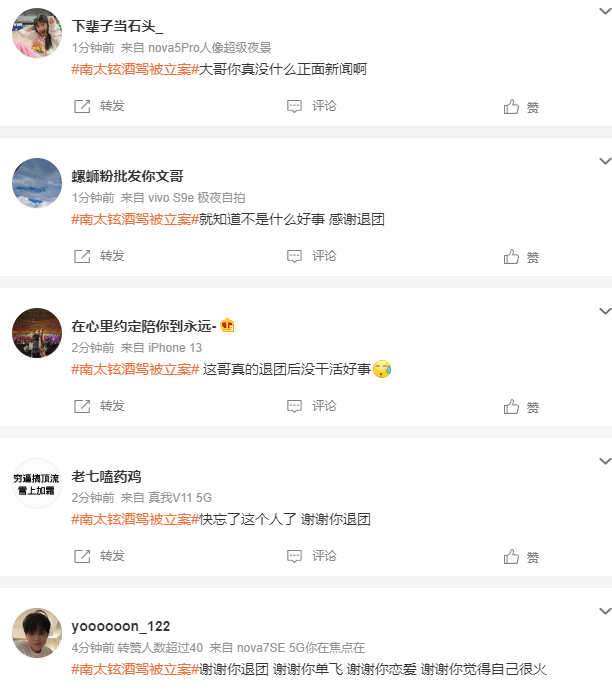The image size is (612, 690).
Task: Repost the post by 下辈子当石头_
Action: point(99,106)
